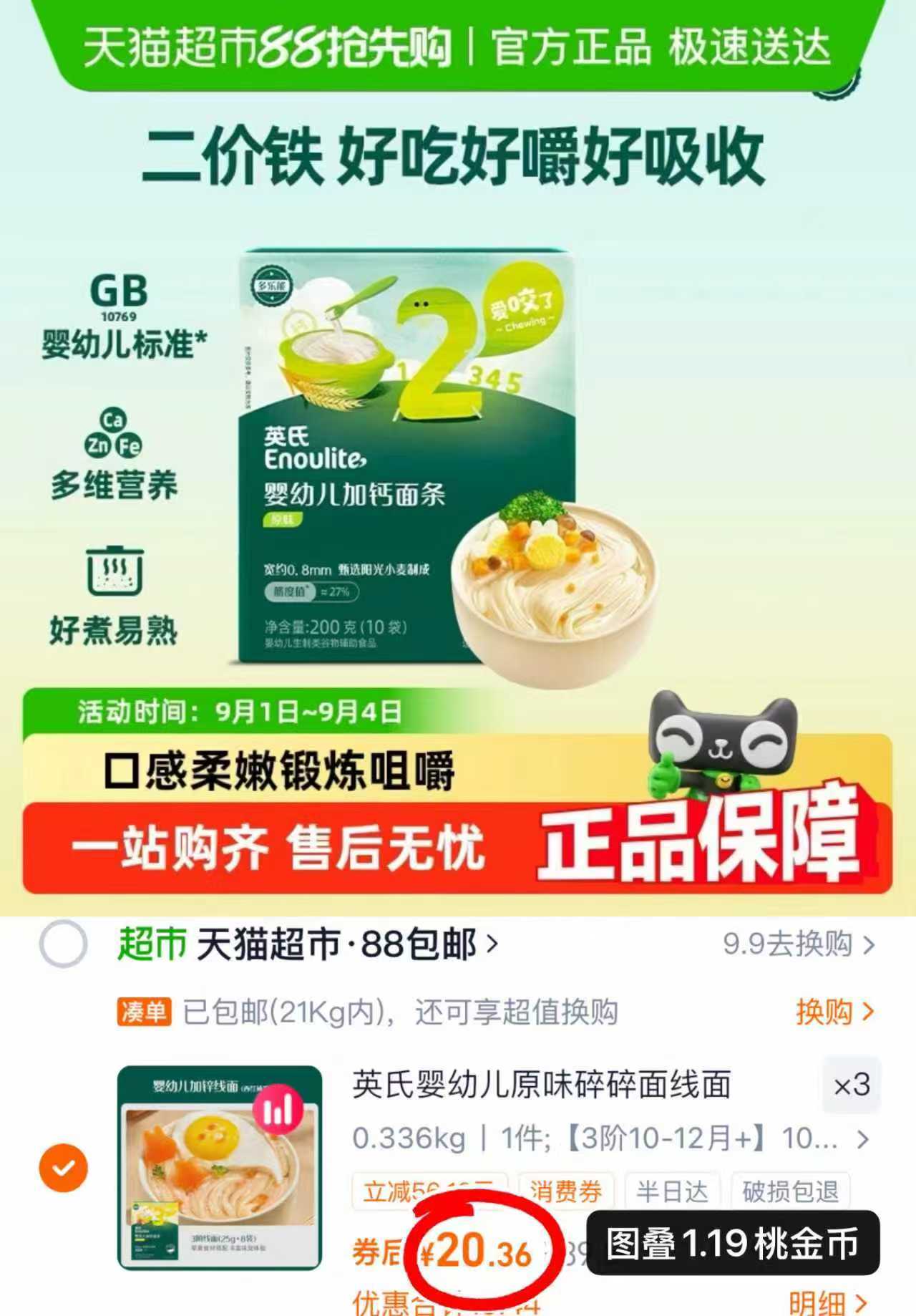Click the 好煮易熟 steaming pot icon

114,573
